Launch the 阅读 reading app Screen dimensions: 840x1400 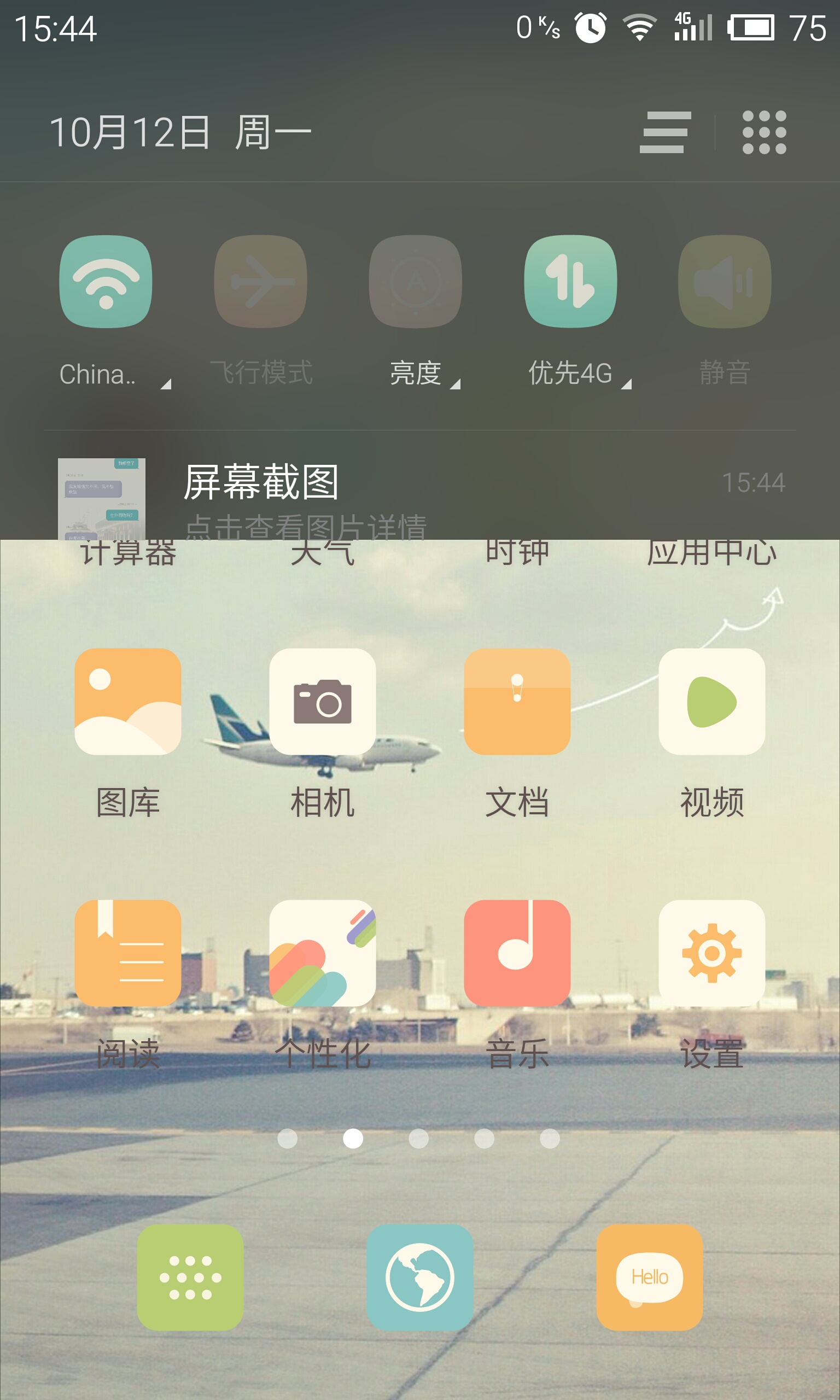(x=128, y=953)
